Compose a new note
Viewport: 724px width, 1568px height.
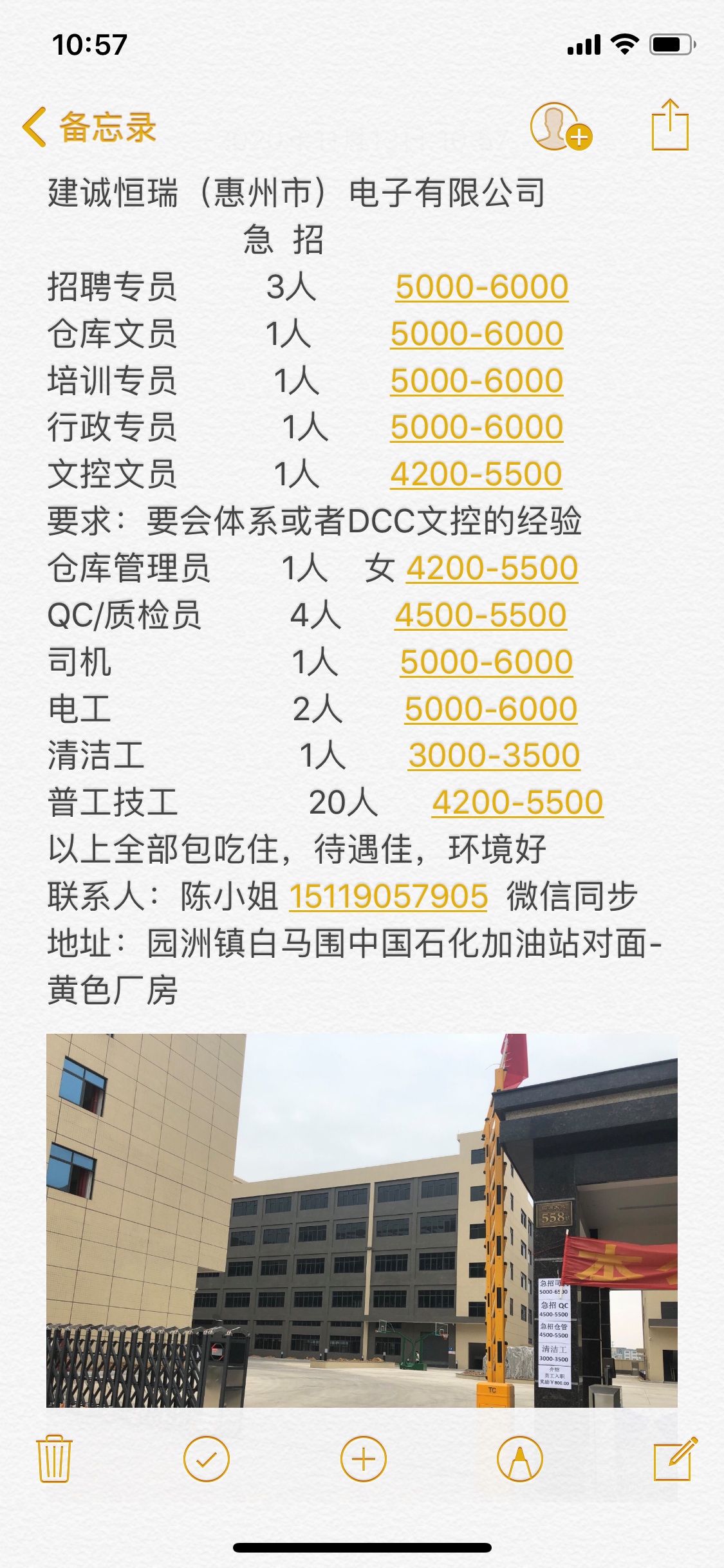[x=674, y=1459]
